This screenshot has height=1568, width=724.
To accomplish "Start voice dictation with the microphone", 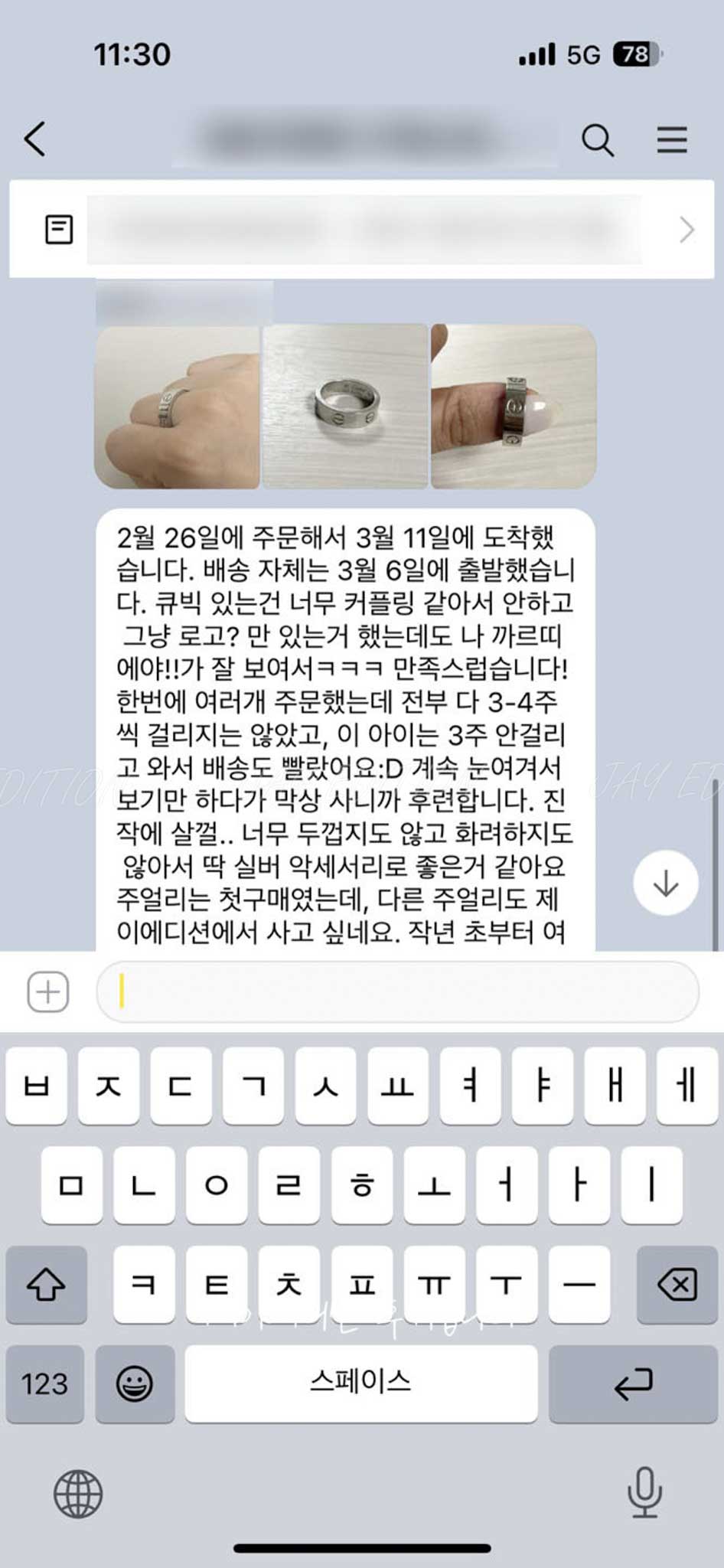I will [x=644, y=1491].
